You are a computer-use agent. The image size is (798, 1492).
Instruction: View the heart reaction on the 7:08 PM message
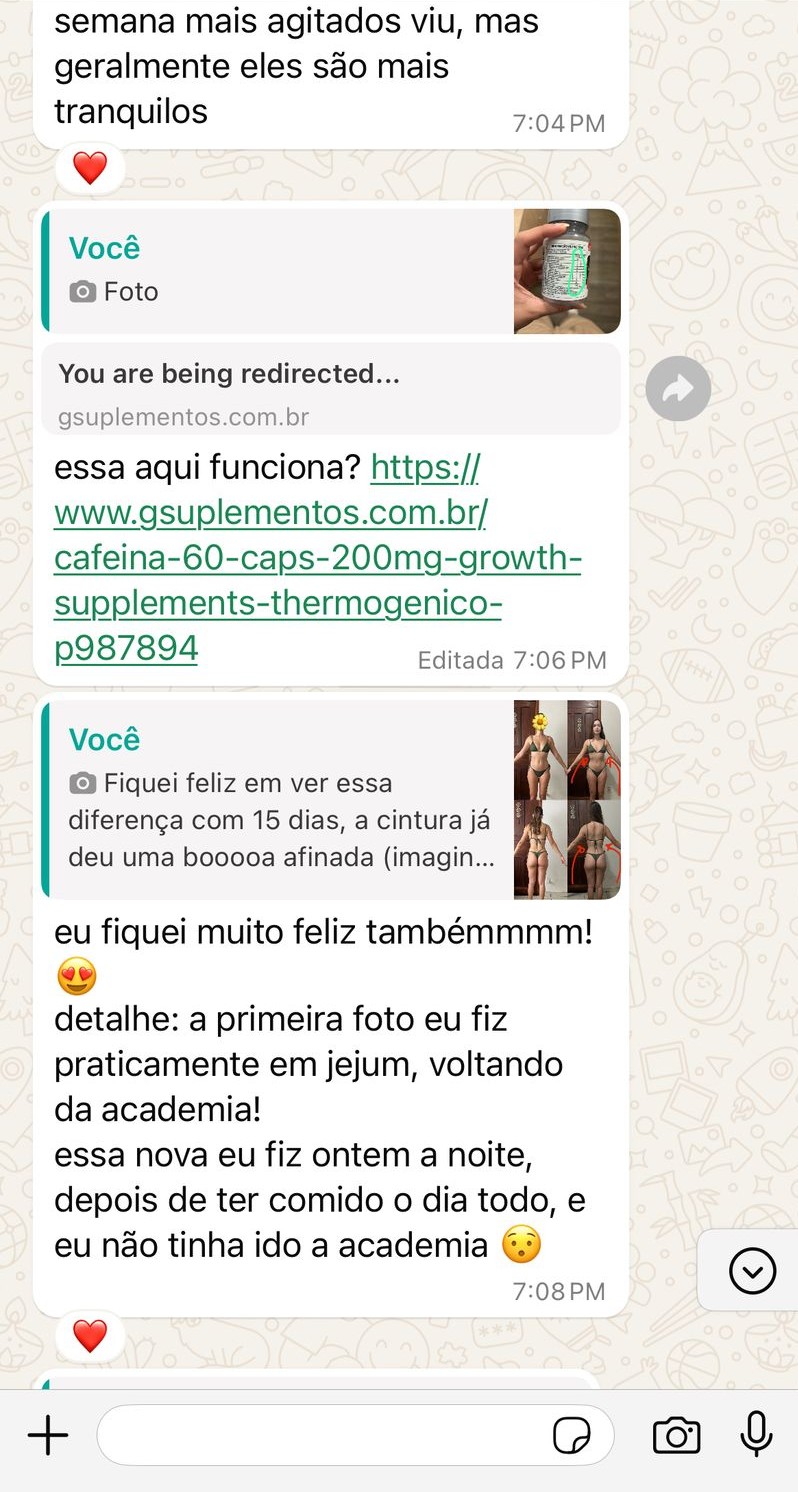coord(90,1335)
